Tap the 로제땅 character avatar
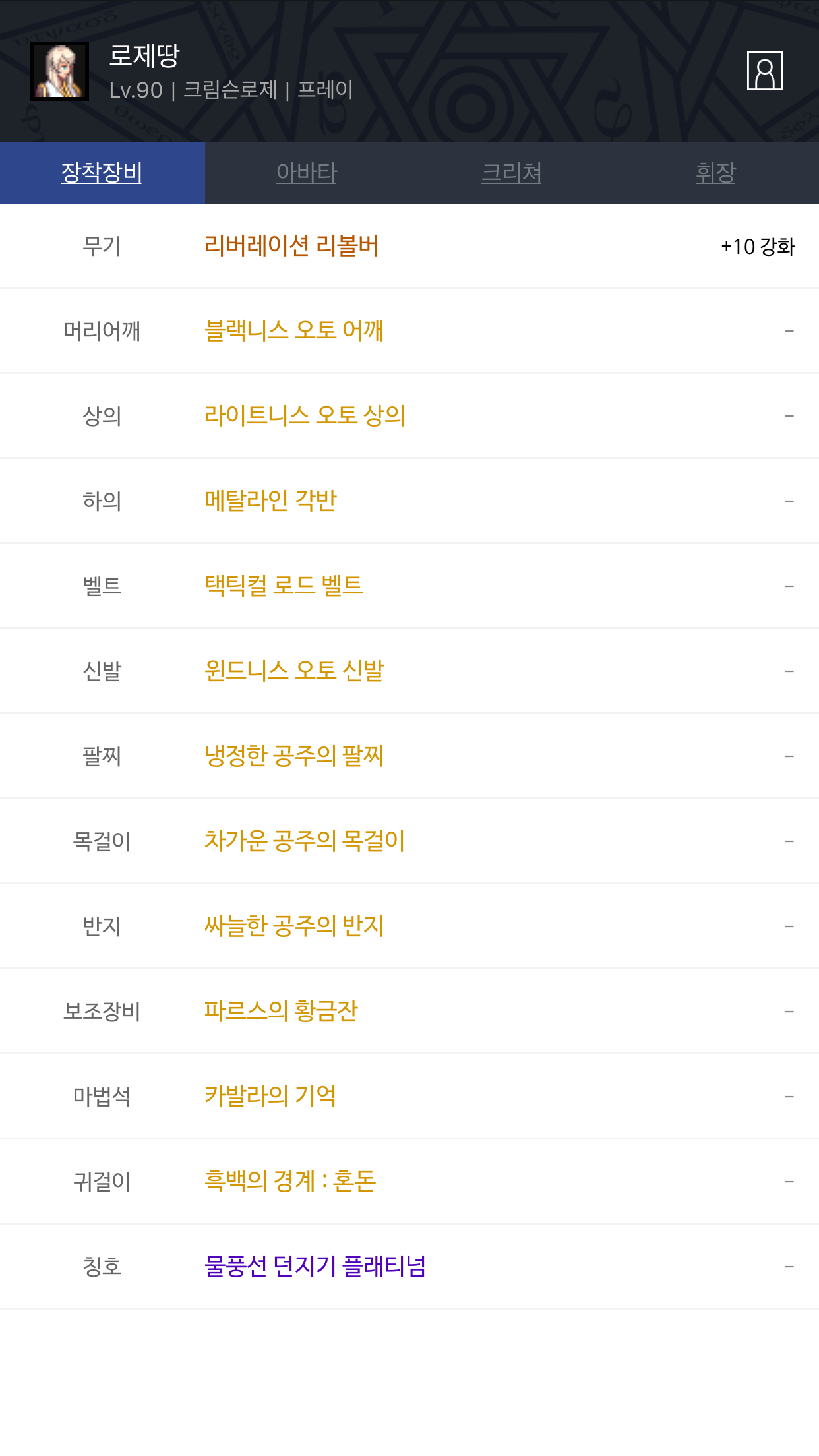The width and height of the screenshot is (819, 1456). pos(59,71)
